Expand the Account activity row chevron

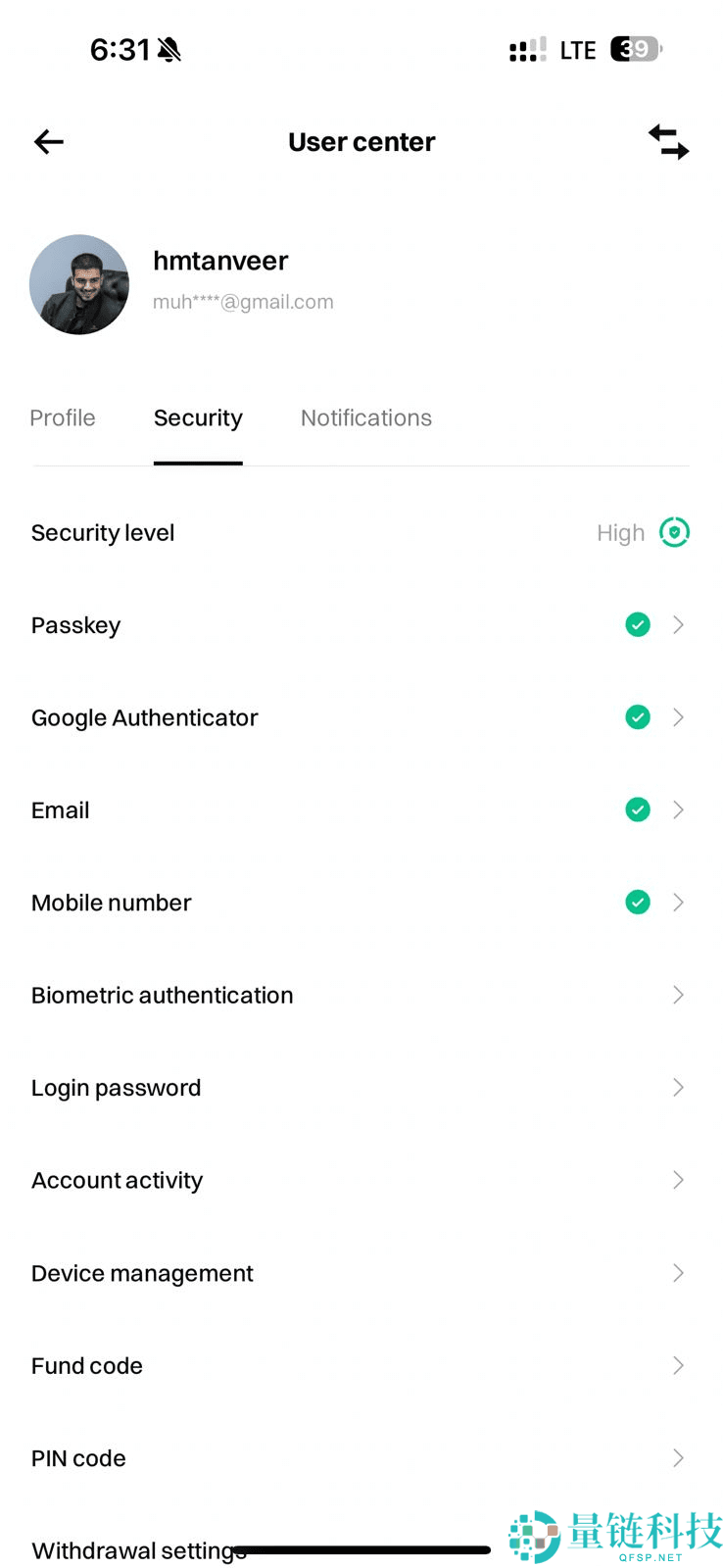pos(678,1180)
